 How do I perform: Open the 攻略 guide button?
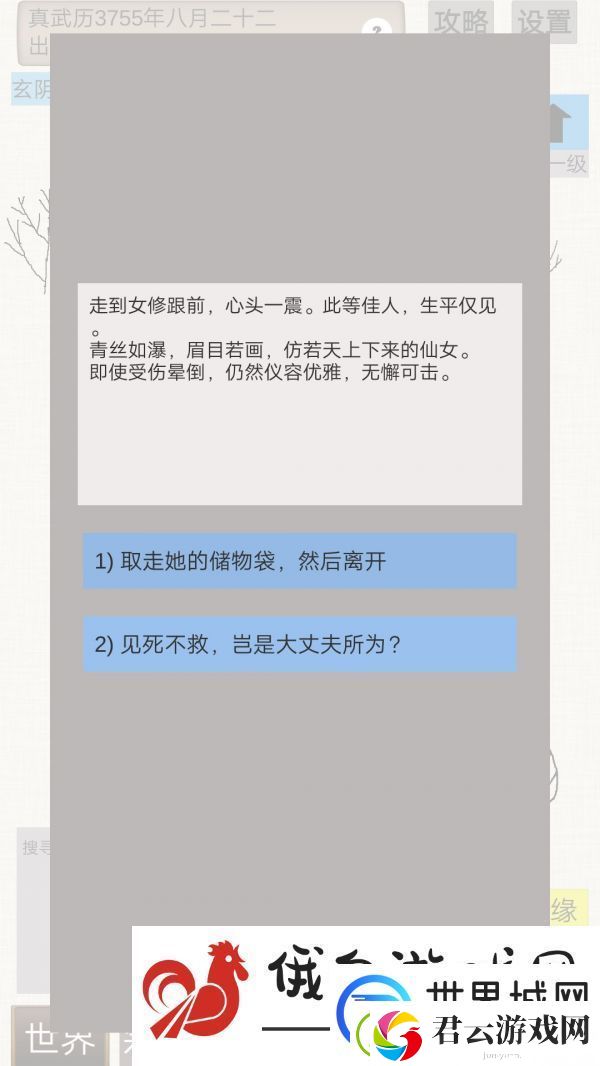461,22
